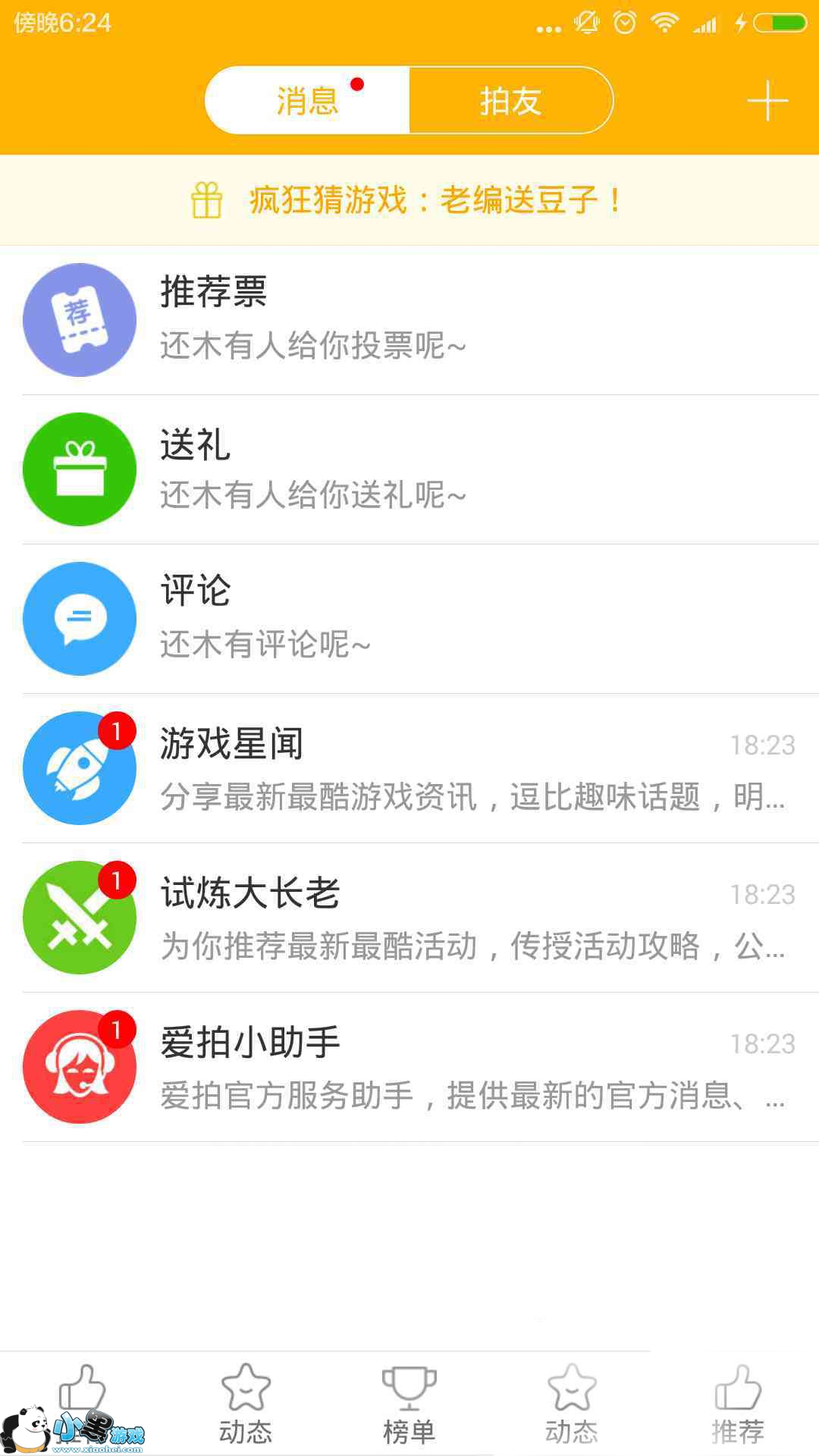
Task: Open the 游戏星闻 message thread
Action: (409, 767)
